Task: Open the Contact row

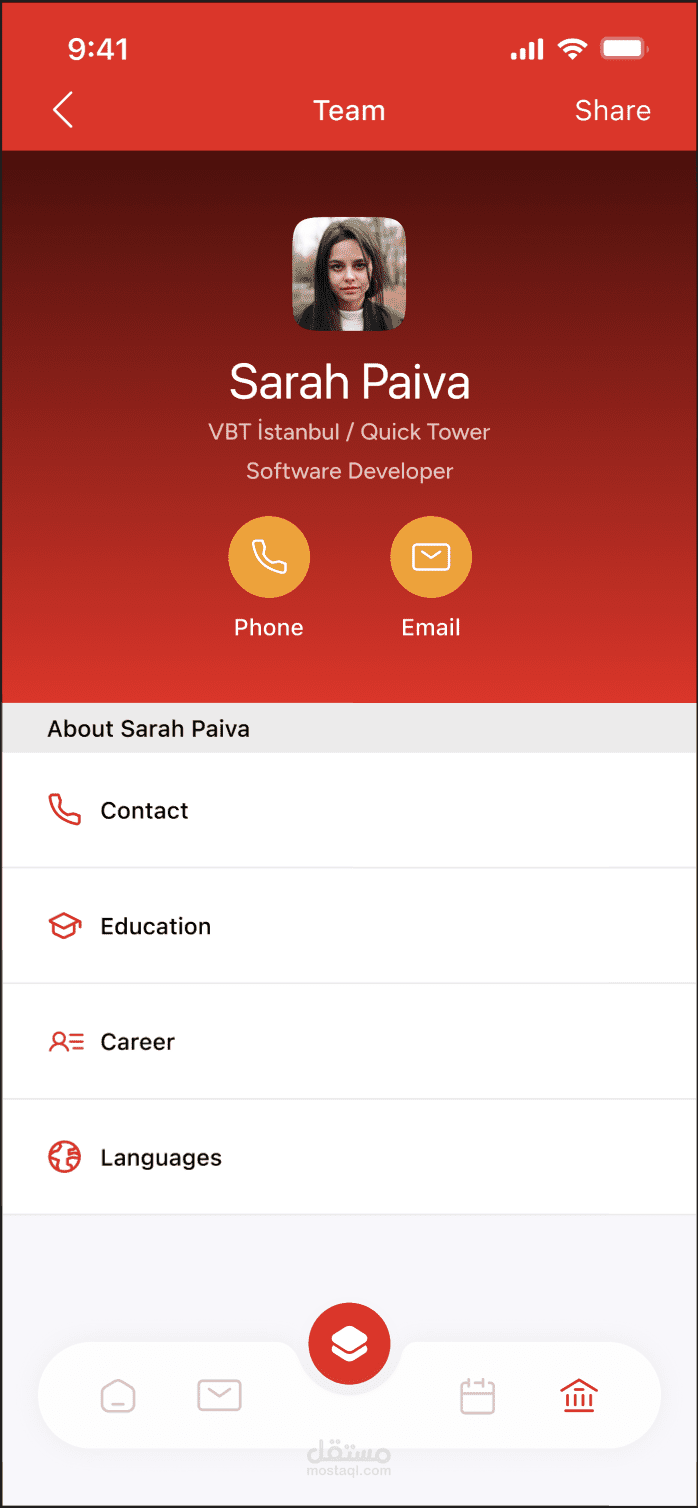Action: (x=349, y=810)
